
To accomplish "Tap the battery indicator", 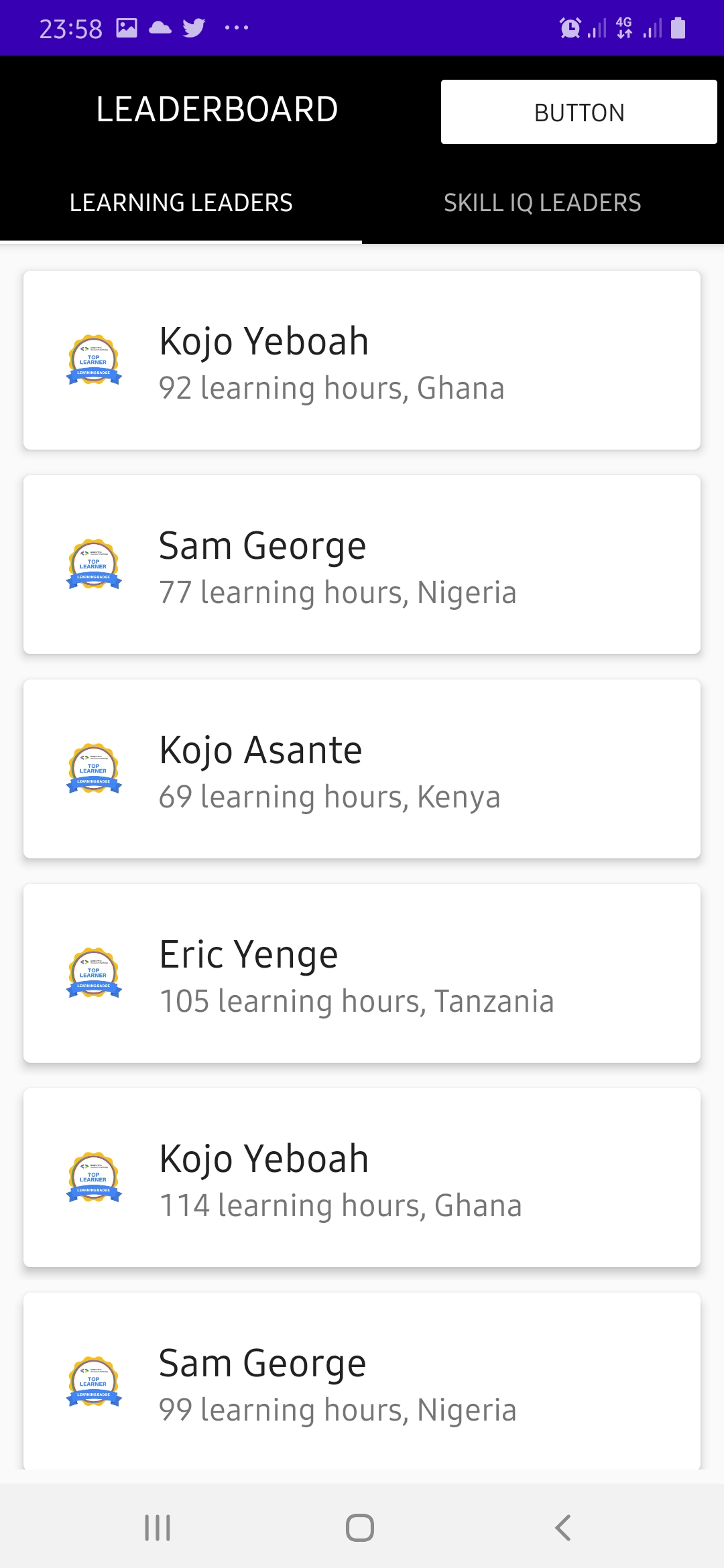I will click(x=679, y=27).
